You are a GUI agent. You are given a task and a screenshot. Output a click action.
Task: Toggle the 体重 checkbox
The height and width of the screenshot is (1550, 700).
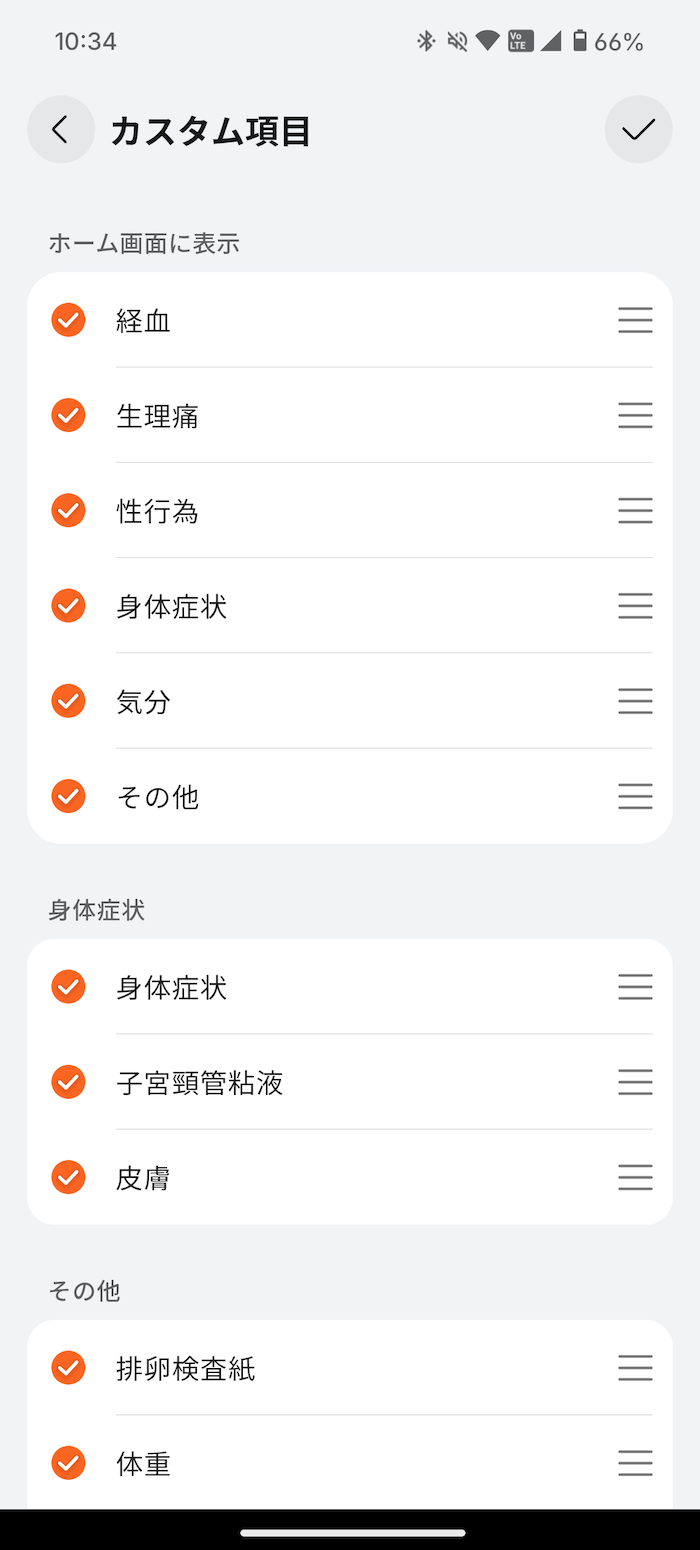68,1463
